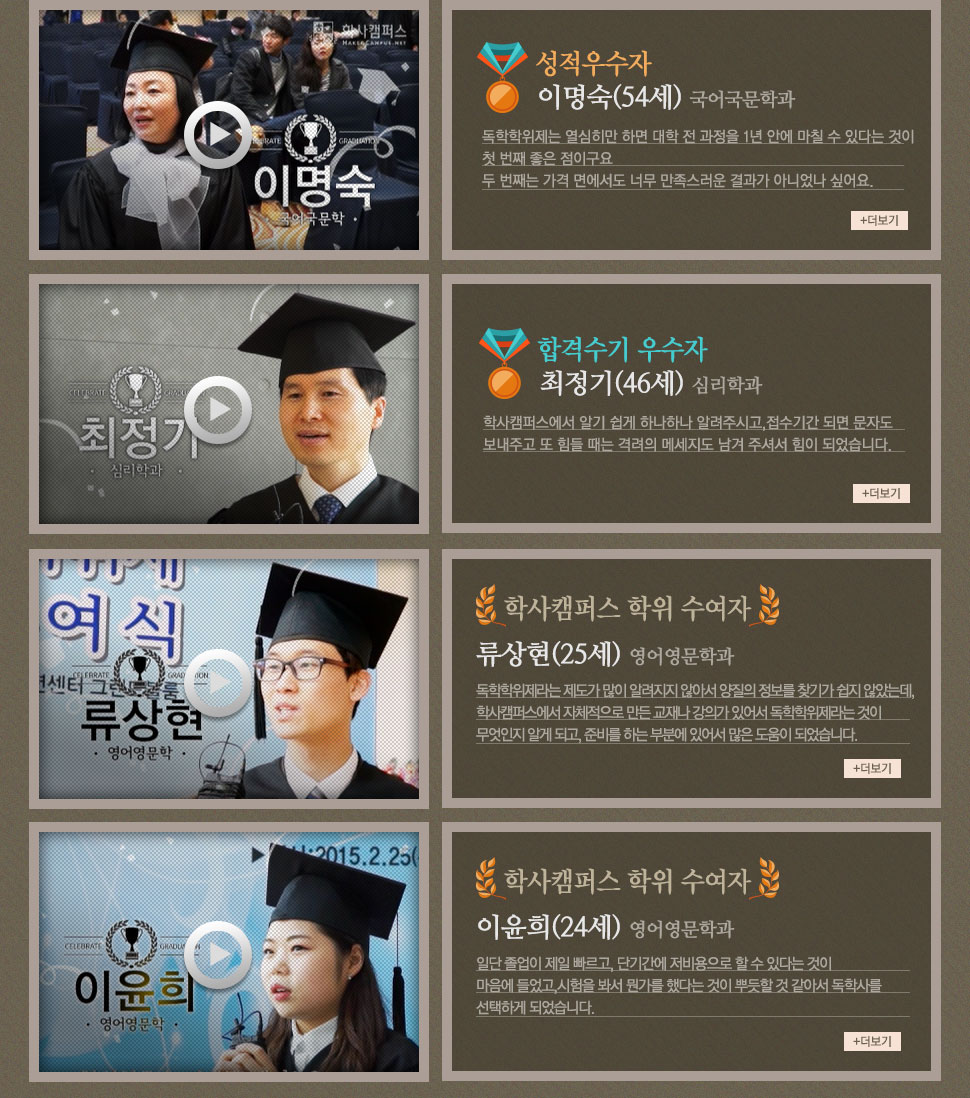Viewport: 970px width, 1098px height.
Task: Tap +더보기 under 이명숙's review
Action: pos(879,221)
